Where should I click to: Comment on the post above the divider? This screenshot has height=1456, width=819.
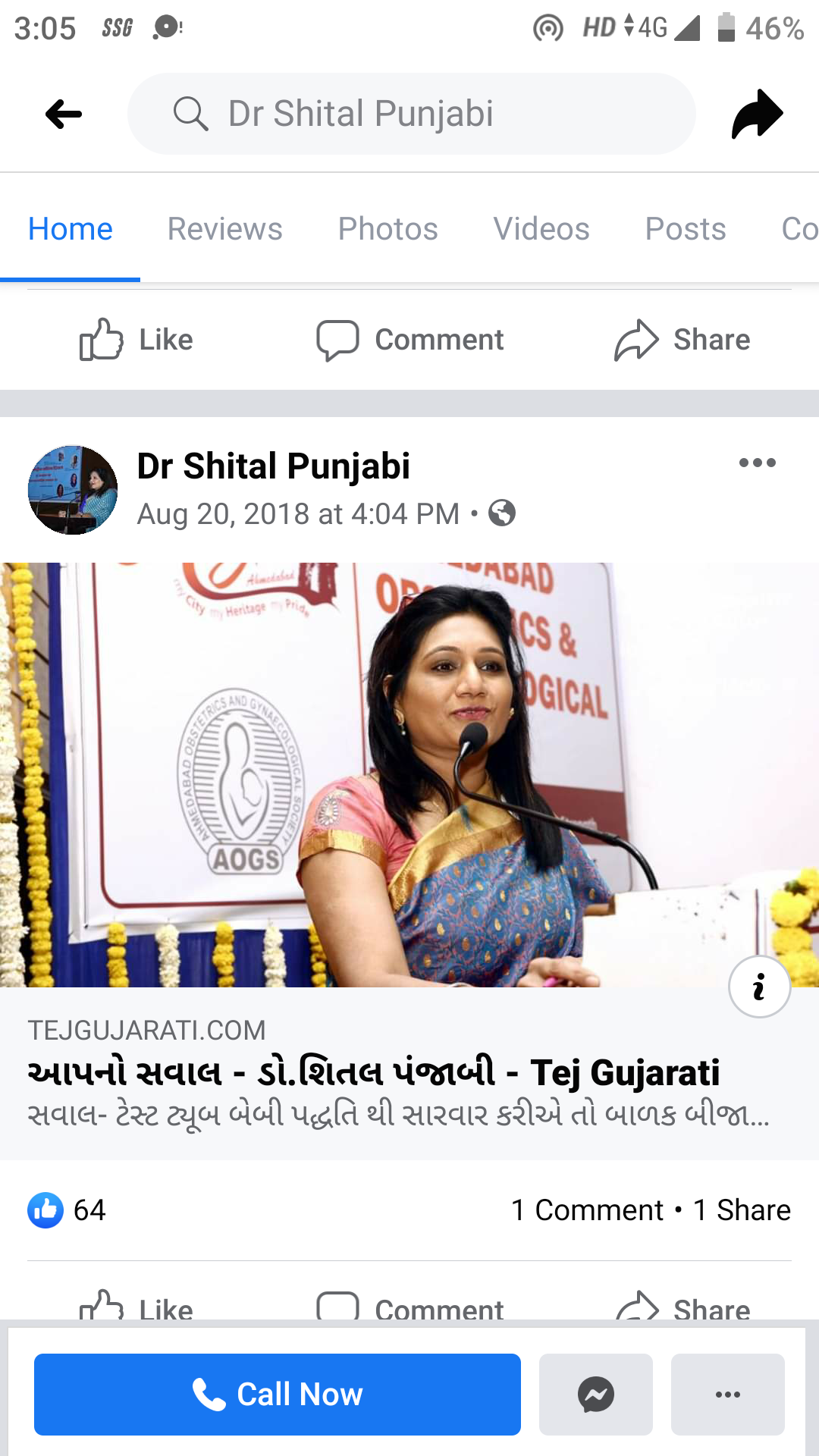click(409, 340)
